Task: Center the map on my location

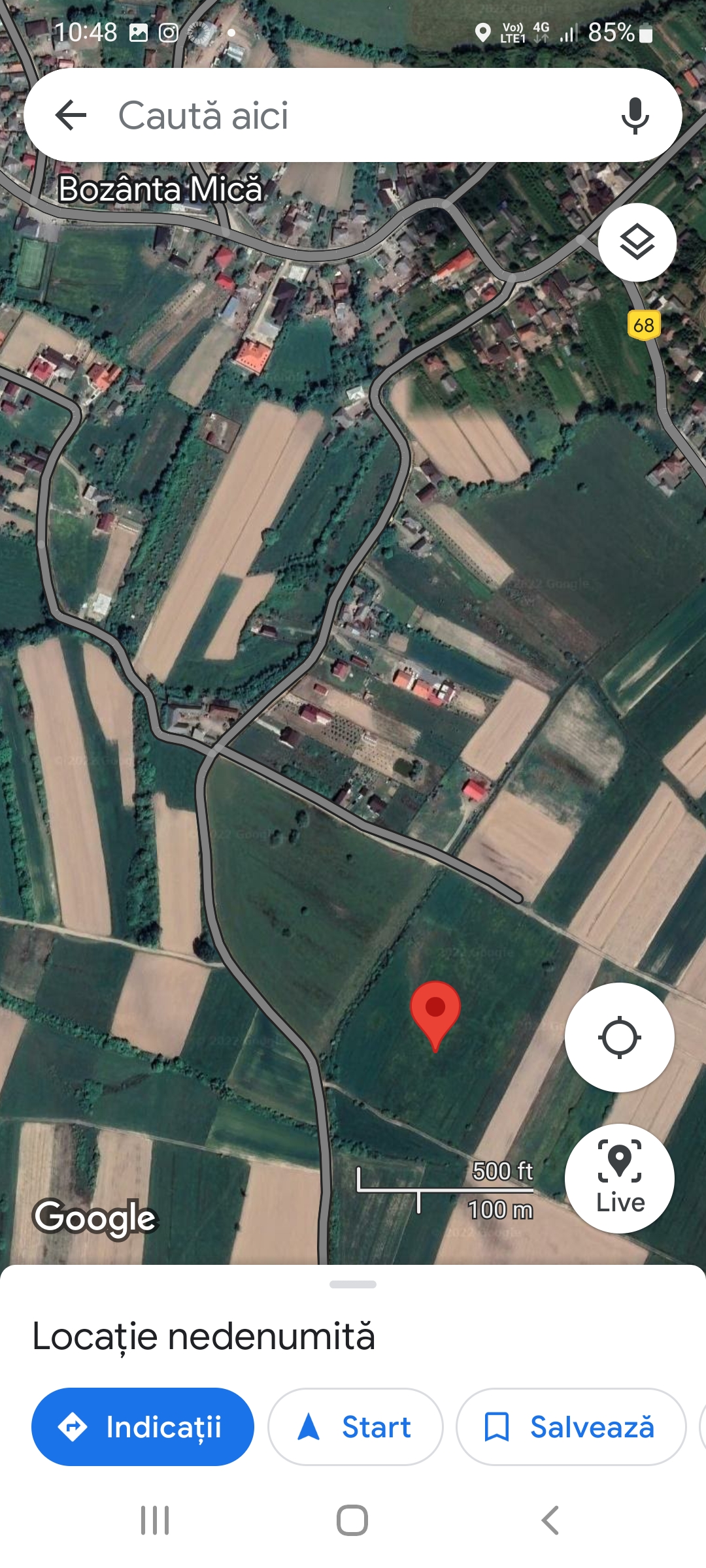Action: [x=619, y=1037]
